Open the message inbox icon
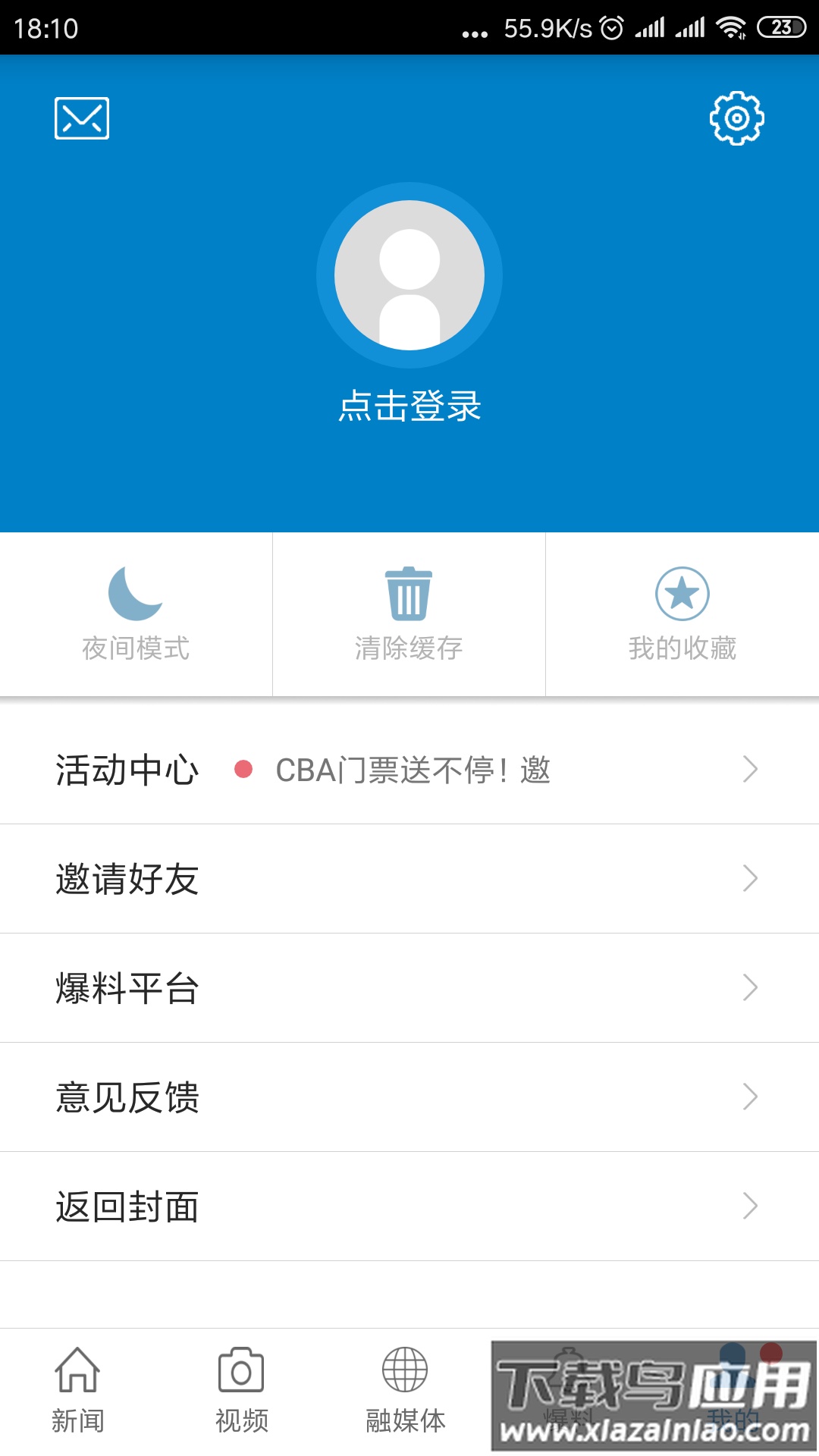 [x=81, y=118]
